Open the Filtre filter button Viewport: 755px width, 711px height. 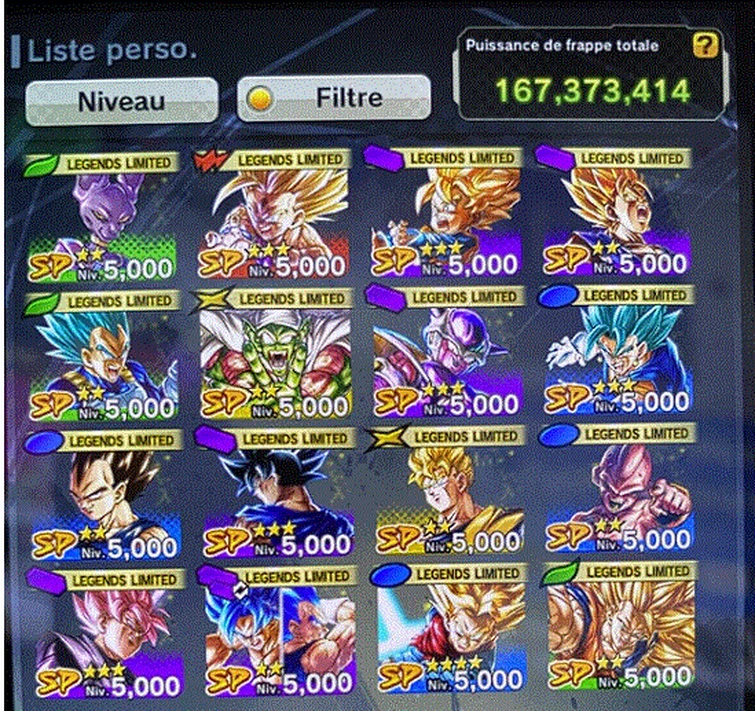334,98
